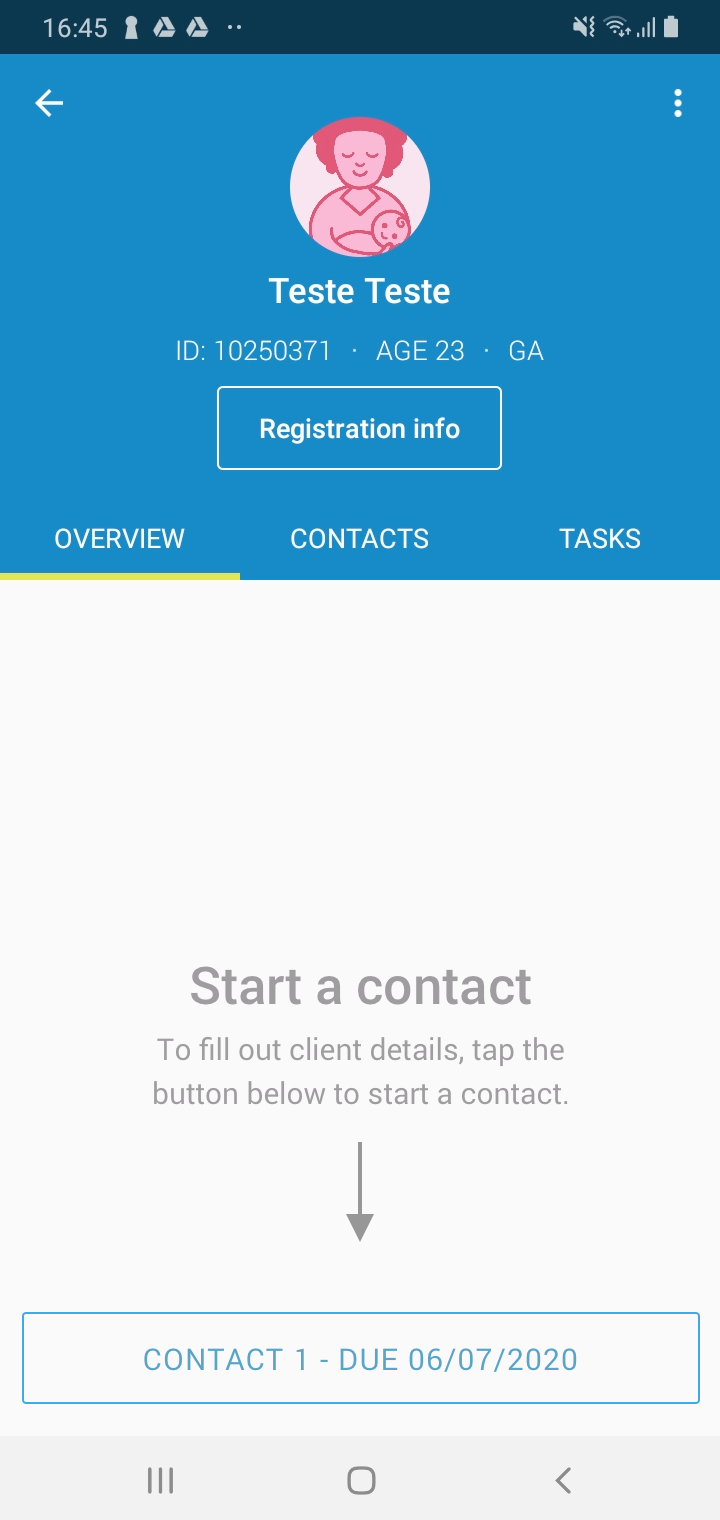
Task: Tap the Home button on the navigation bar
Action: coord(360,1479)
